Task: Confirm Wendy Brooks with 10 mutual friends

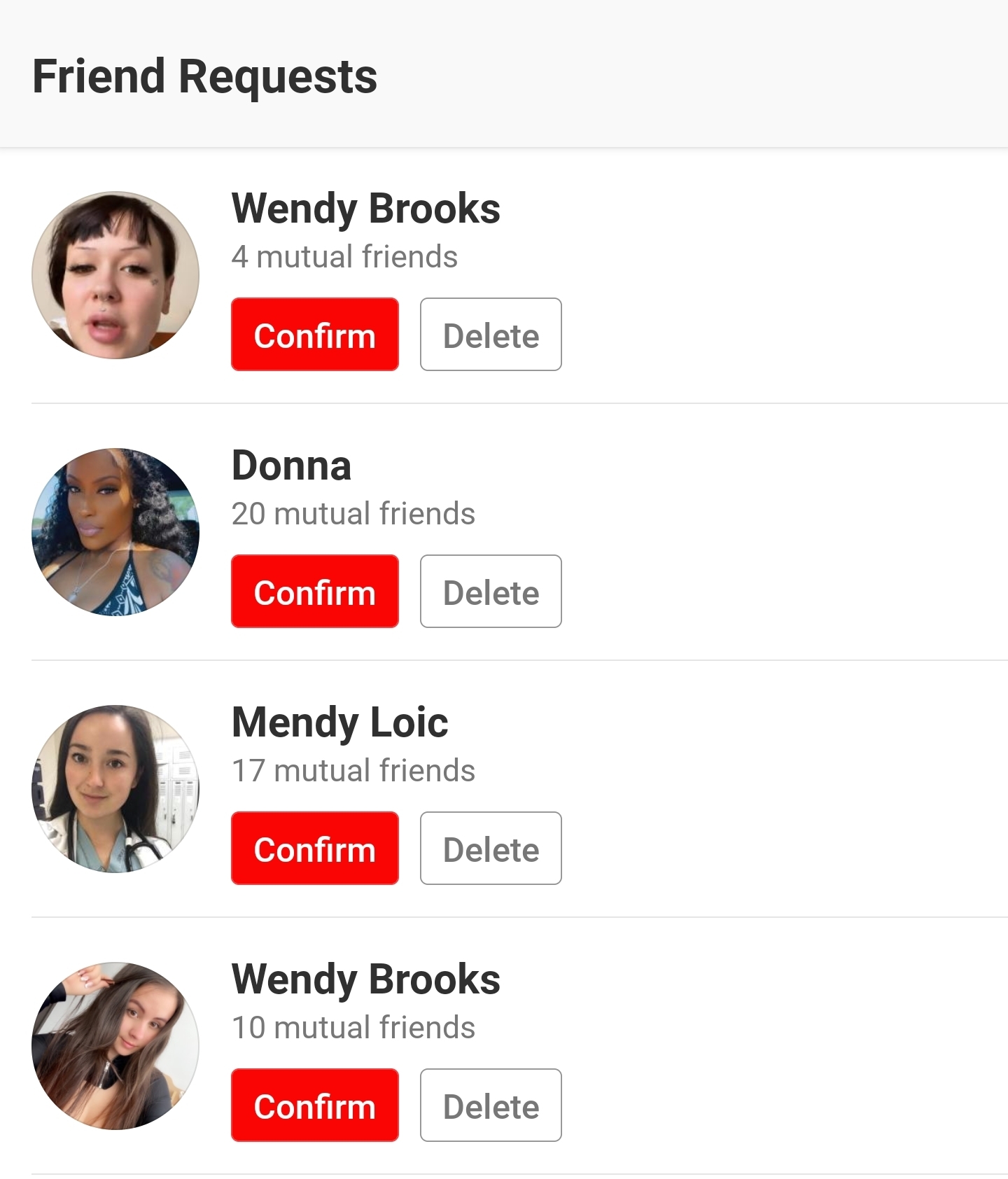Action: pyautogui.click(x=314, y=1105)
